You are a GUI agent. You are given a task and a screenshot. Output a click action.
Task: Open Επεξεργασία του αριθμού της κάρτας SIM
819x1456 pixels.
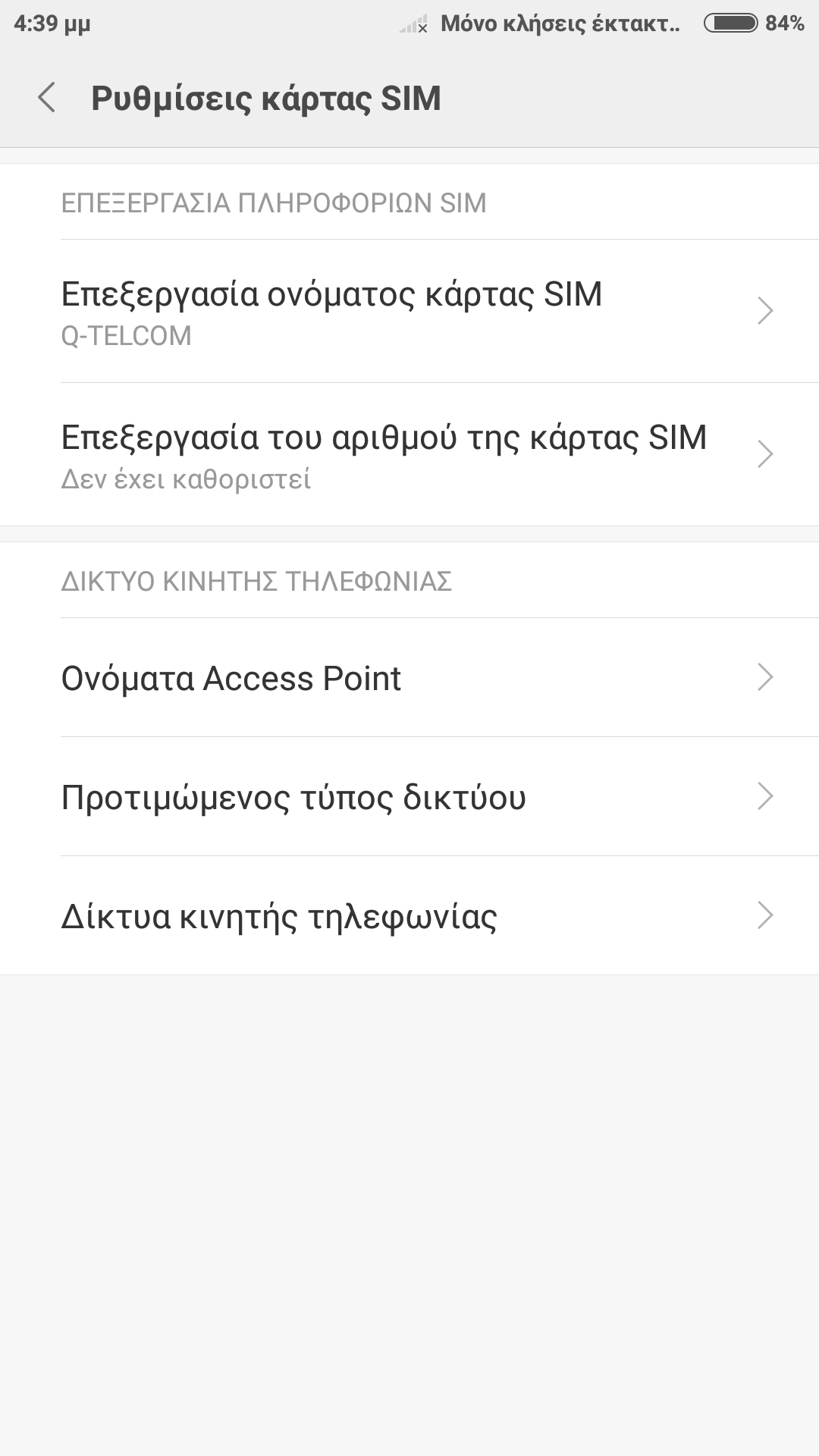tap(409, 454)
